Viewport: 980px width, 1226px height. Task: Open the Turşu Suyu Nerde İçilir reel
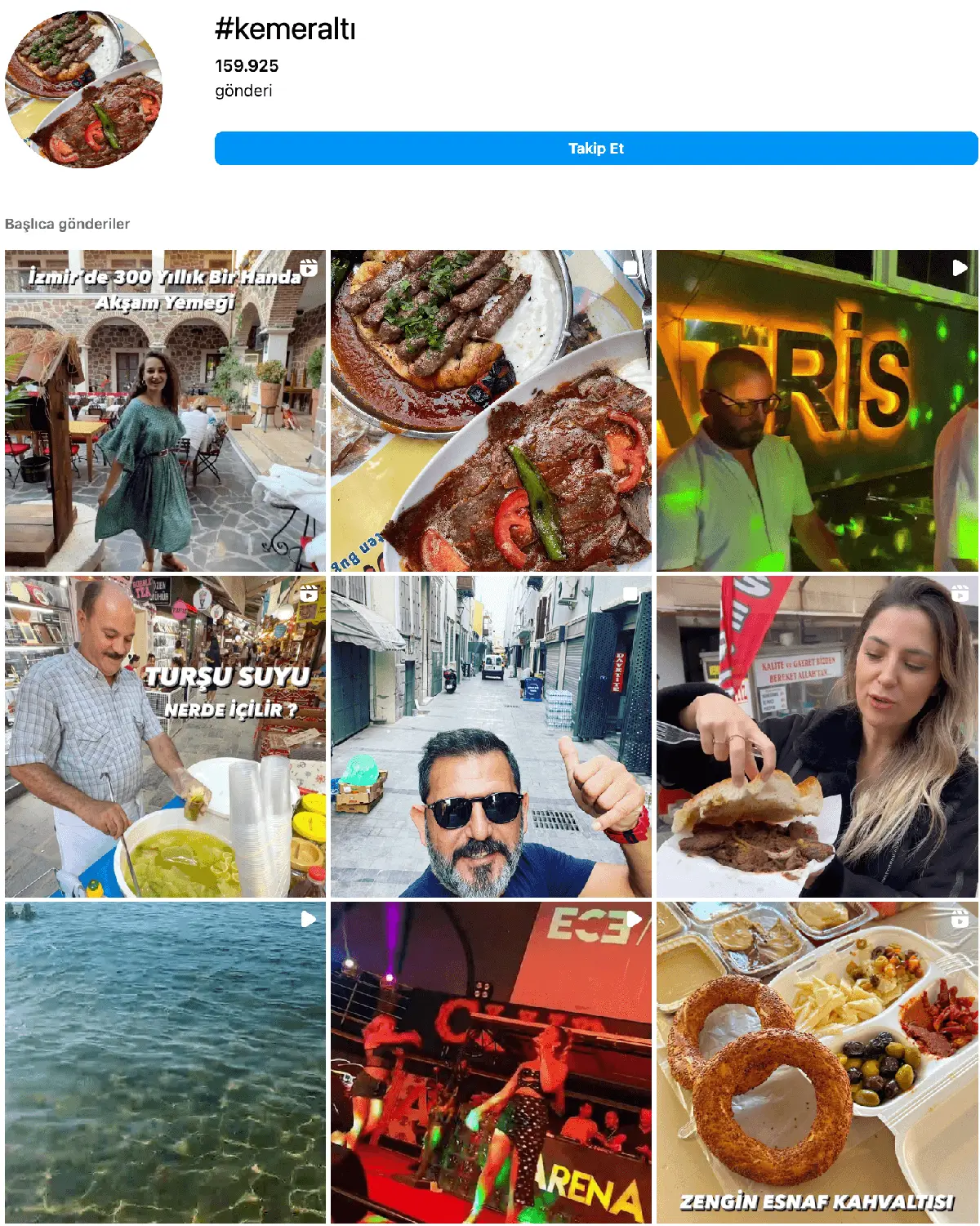point(165,737)
